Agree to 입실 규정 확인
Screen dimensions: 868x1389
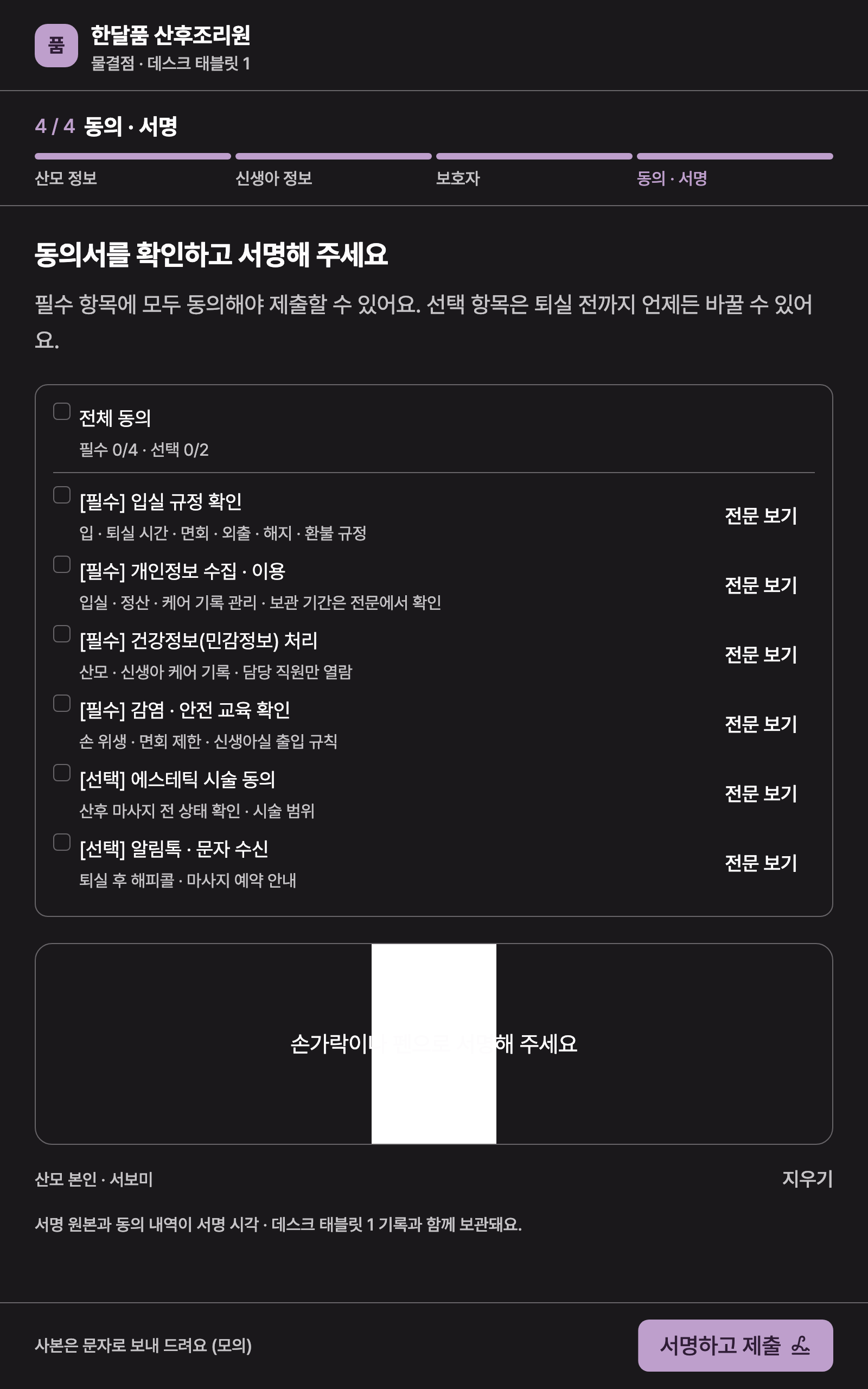click(x=61, y=495)
